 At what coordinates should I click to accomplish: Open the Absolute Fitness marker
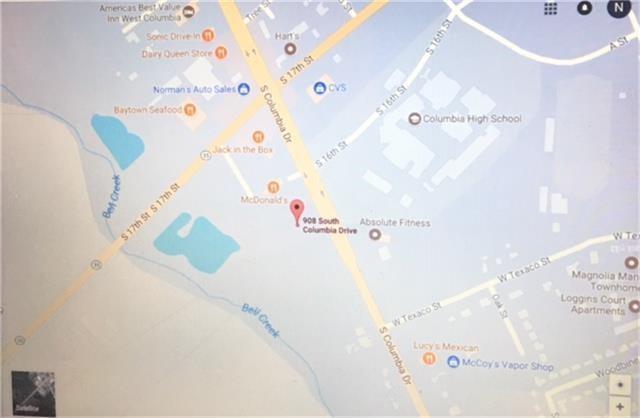click(375, 234)
